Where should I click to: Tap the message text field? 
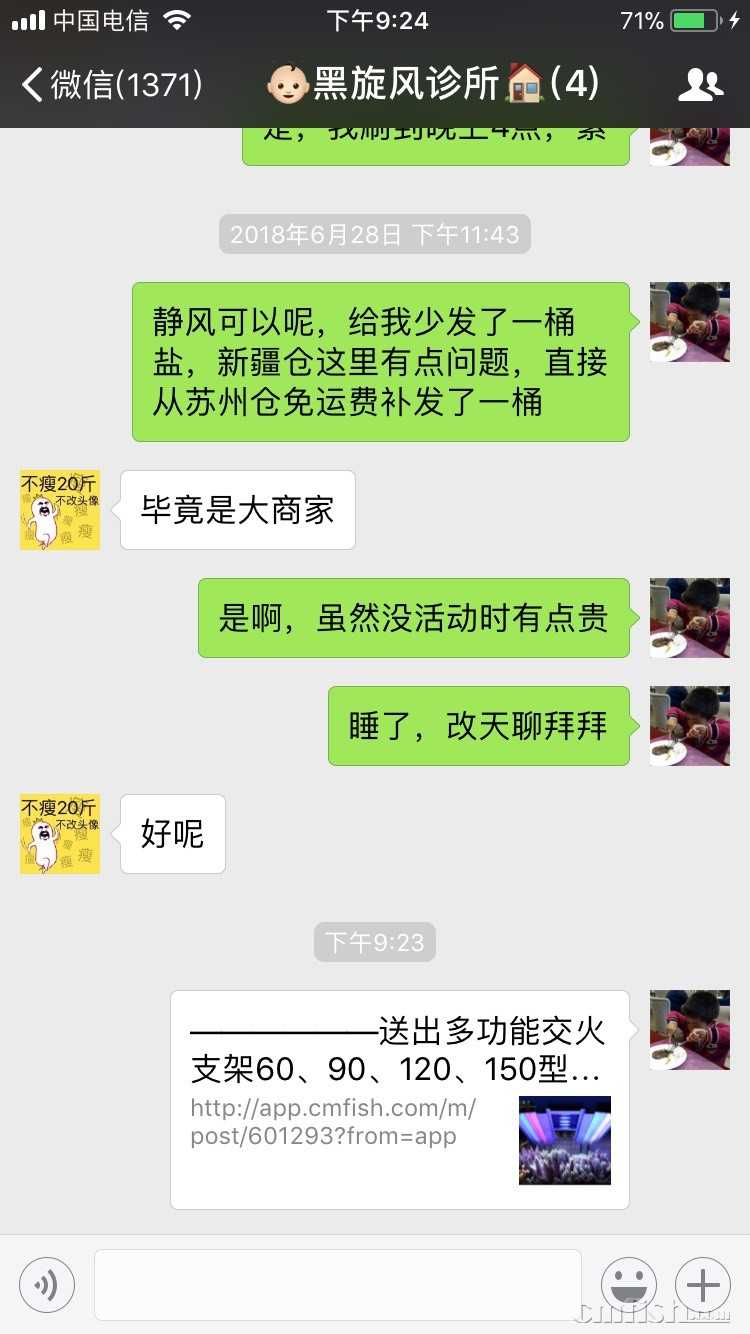point(337,1284)
